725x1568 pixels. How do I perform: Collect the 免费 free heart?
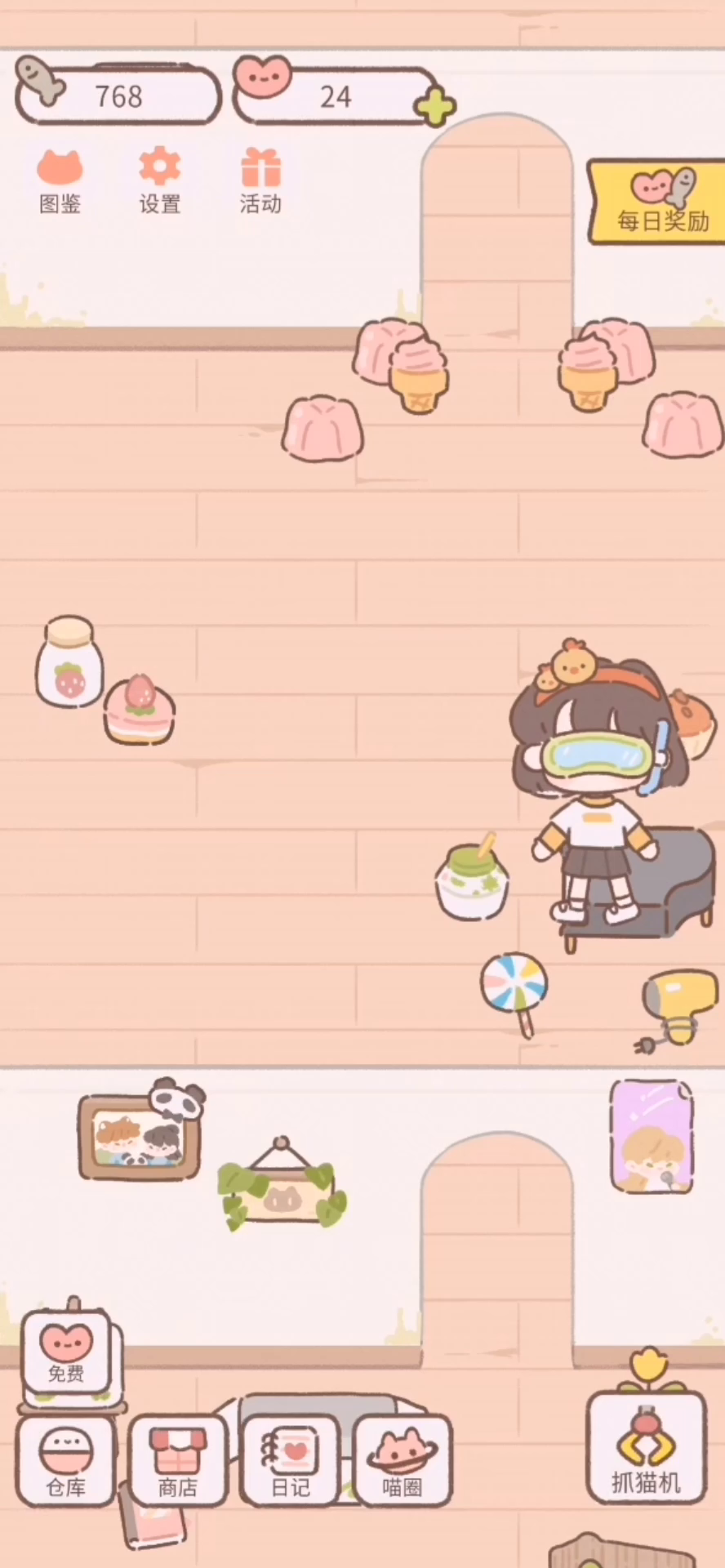[x=66, y=1352]
